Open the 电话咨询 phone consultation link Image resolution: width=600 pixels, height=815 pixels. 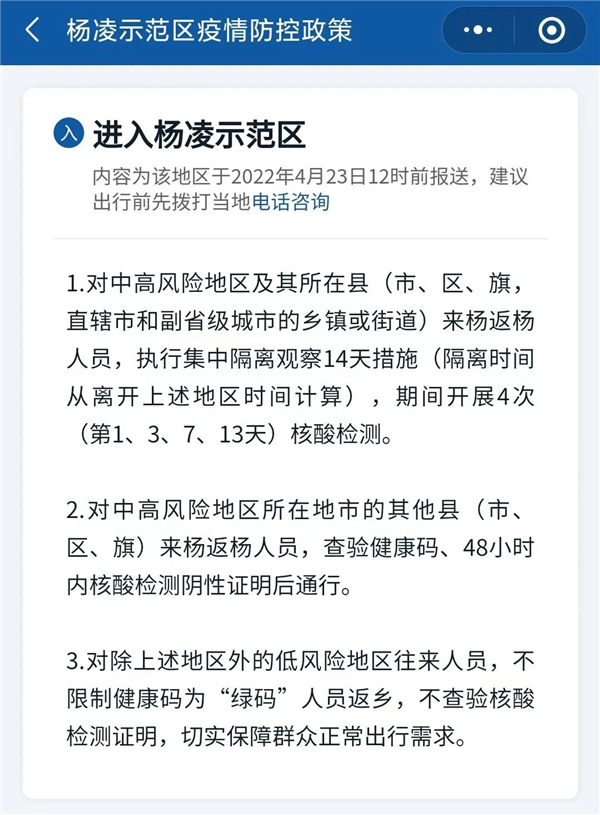289,203
